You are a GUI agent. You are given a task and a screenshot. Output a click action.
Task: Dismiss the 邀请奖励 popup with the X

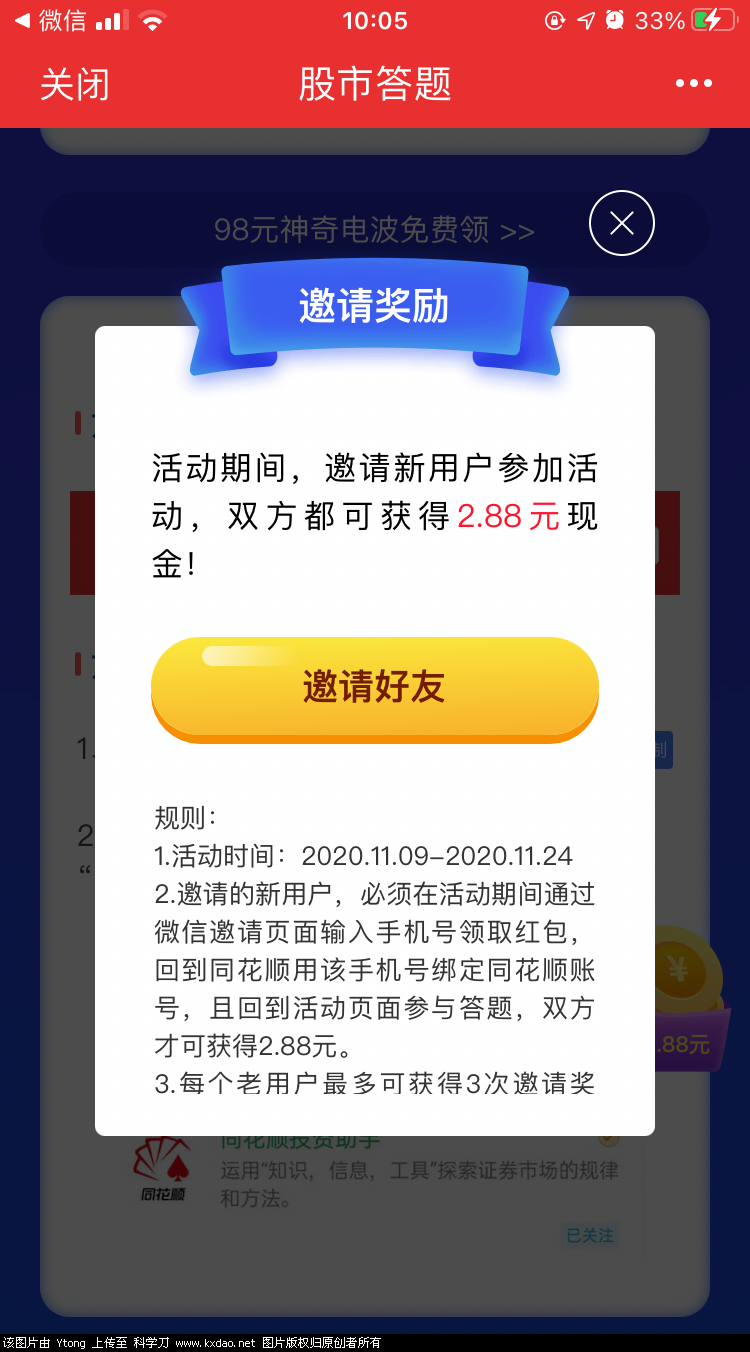tap(621, 223)
